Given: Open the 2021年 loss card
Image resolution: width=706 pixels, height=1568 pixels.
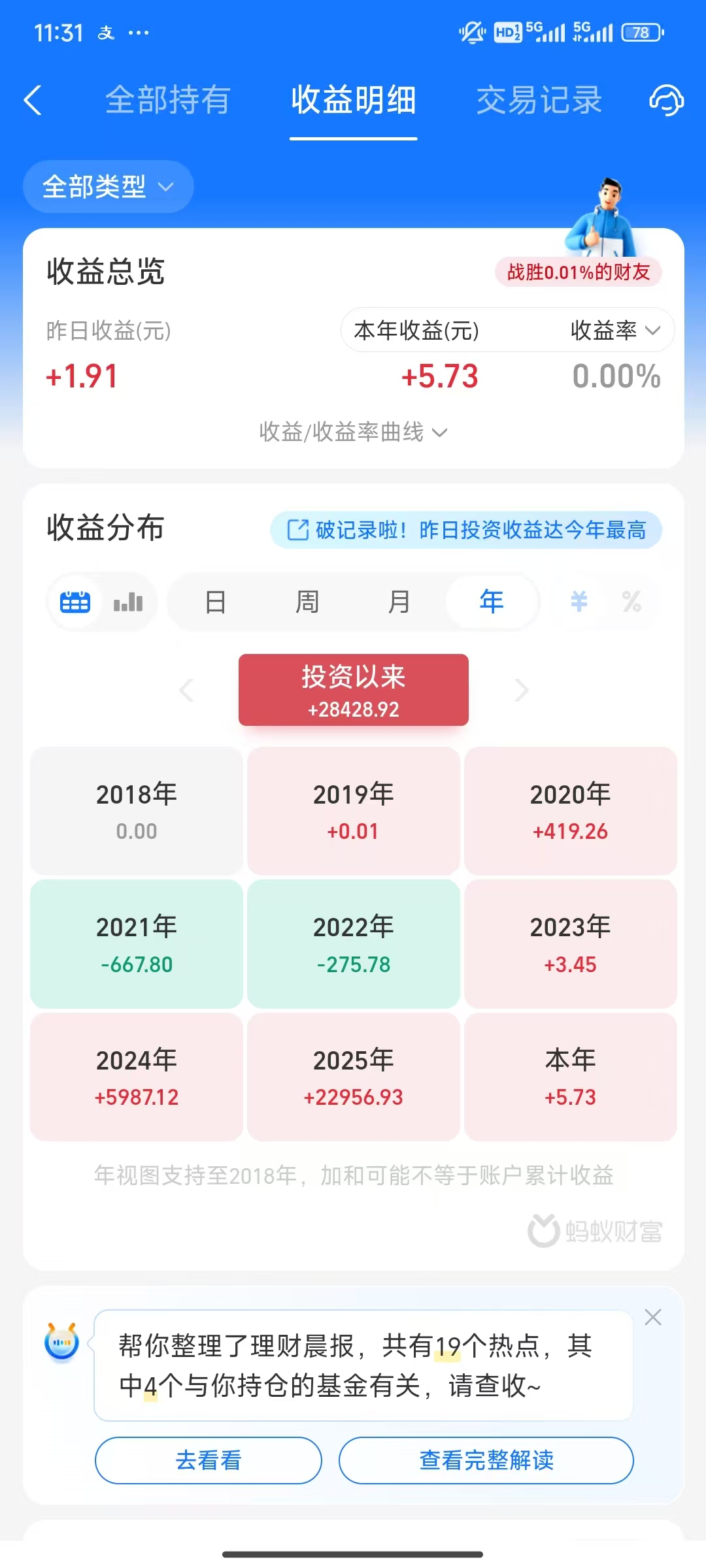Looking at the screenshot, I should 137,944.
